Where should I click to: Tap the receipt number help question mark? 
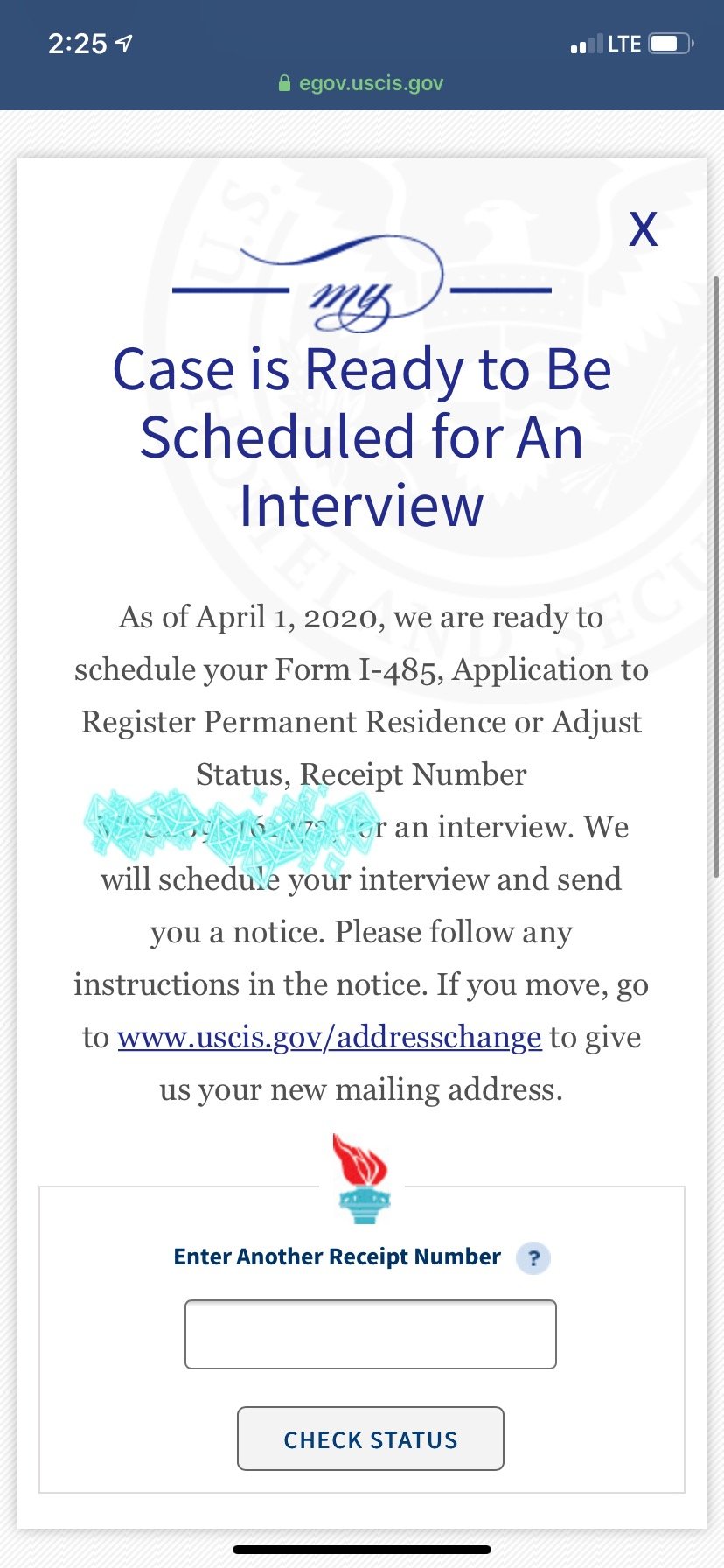pos(533,1259)
